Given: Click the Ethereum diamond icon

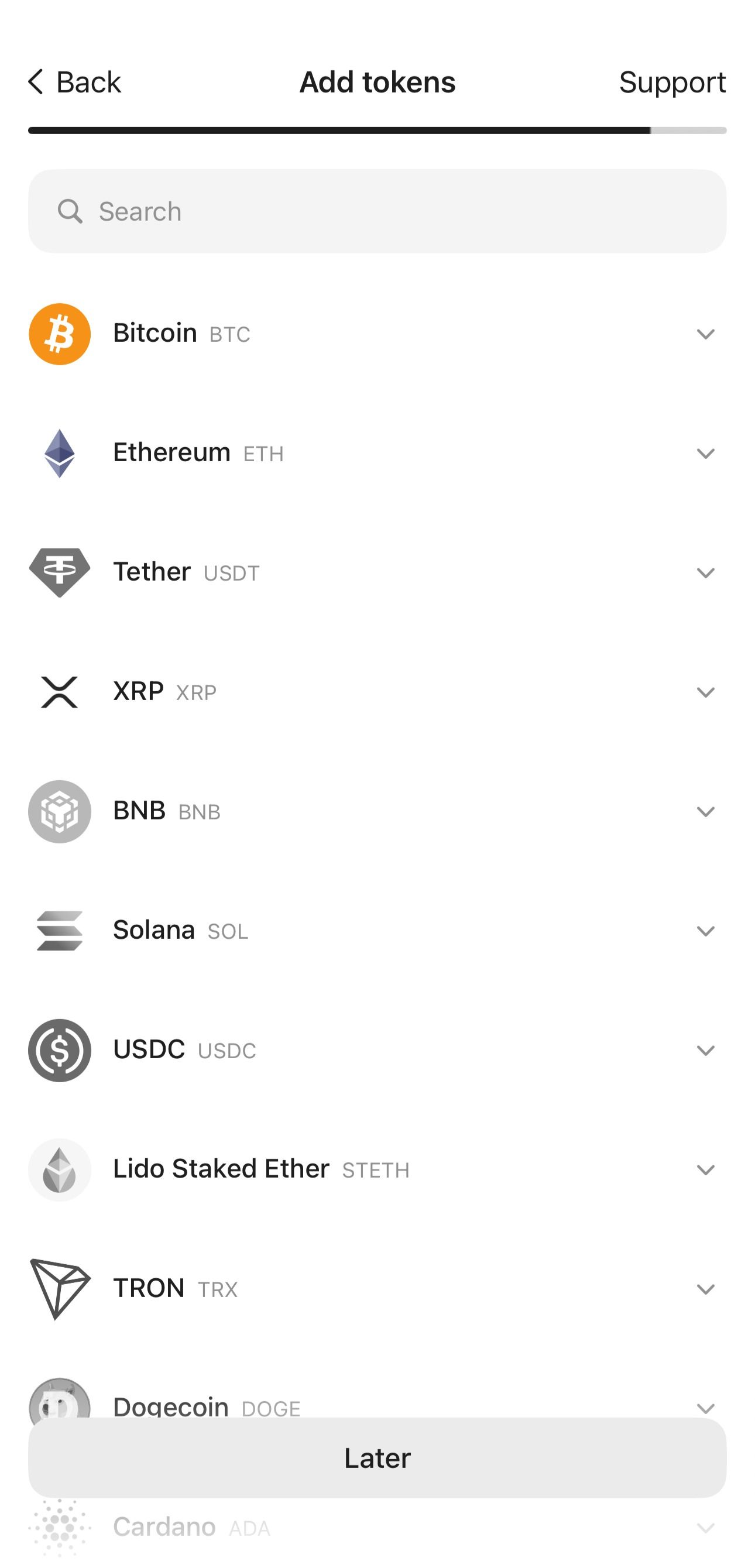Looking at the screenshot, I should pyautogui.click(x=59, y=453).
